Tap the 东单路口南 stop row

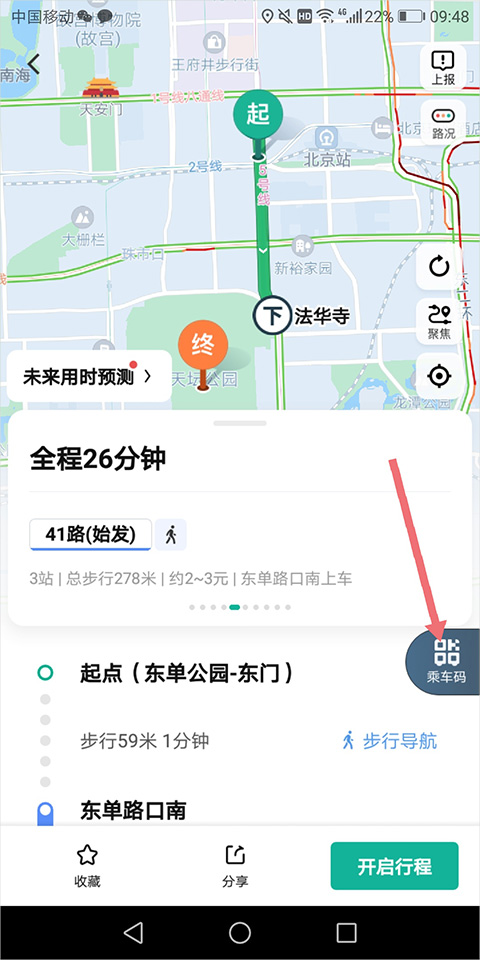pos(240,811)
